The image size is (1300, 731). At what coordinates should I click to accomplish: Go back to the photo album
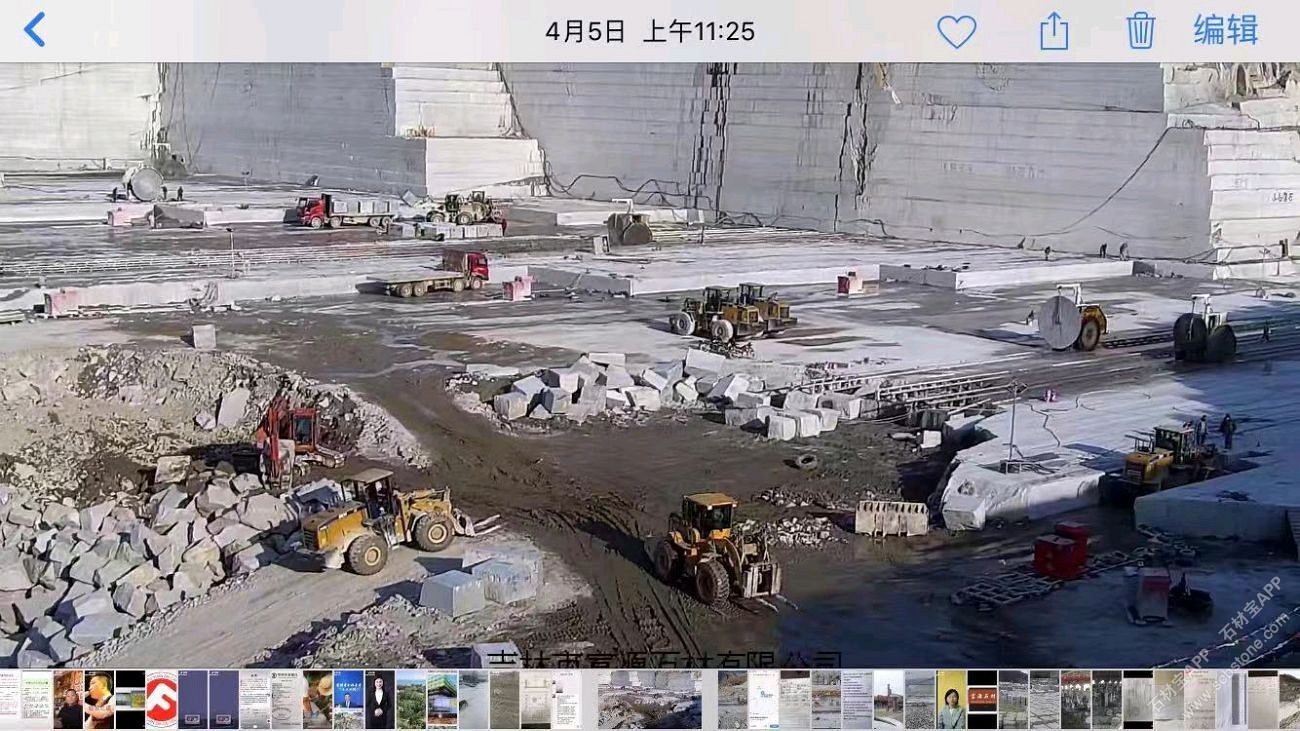[x=34, y=30]
